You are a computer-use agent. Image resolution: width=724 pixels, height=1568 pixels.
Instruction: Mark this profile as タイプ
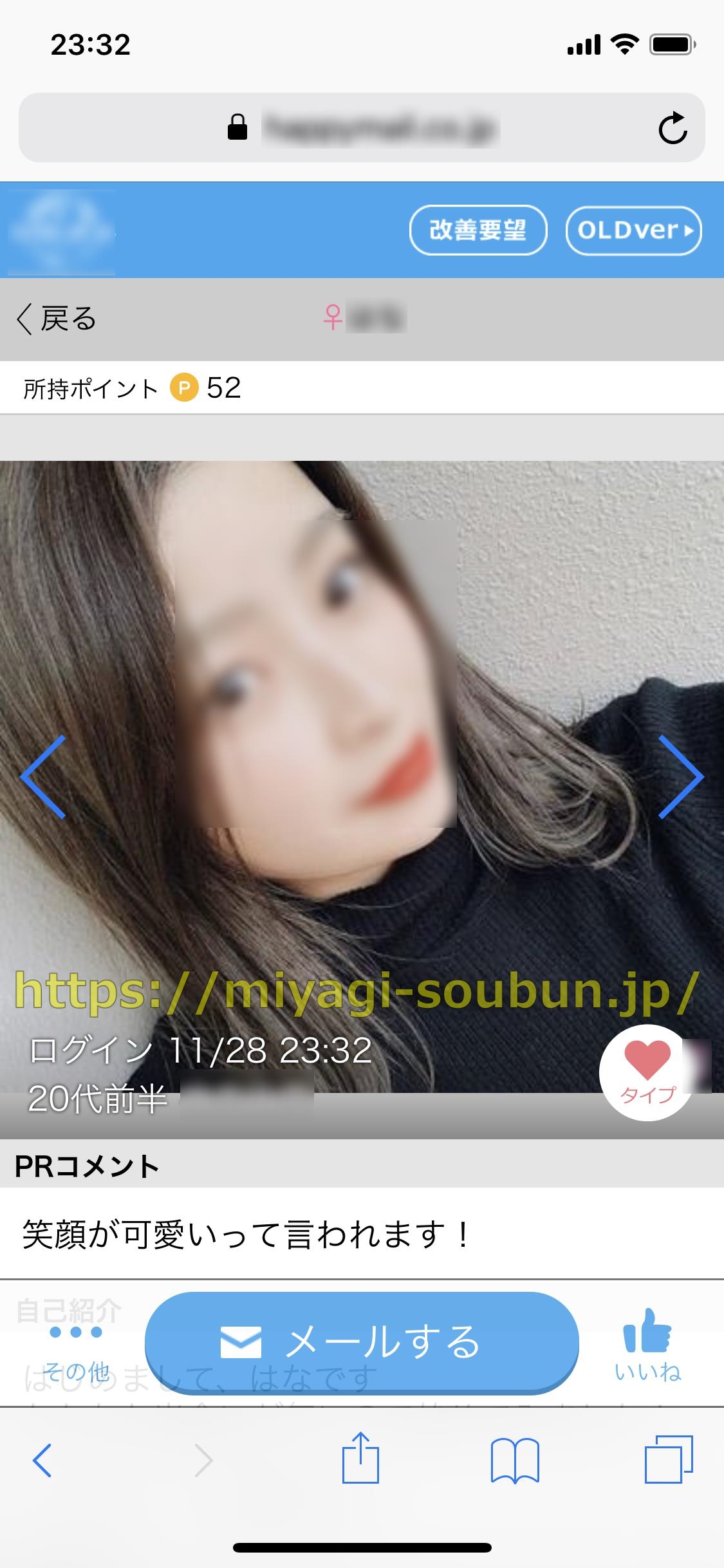click(x=647, y=1072)
